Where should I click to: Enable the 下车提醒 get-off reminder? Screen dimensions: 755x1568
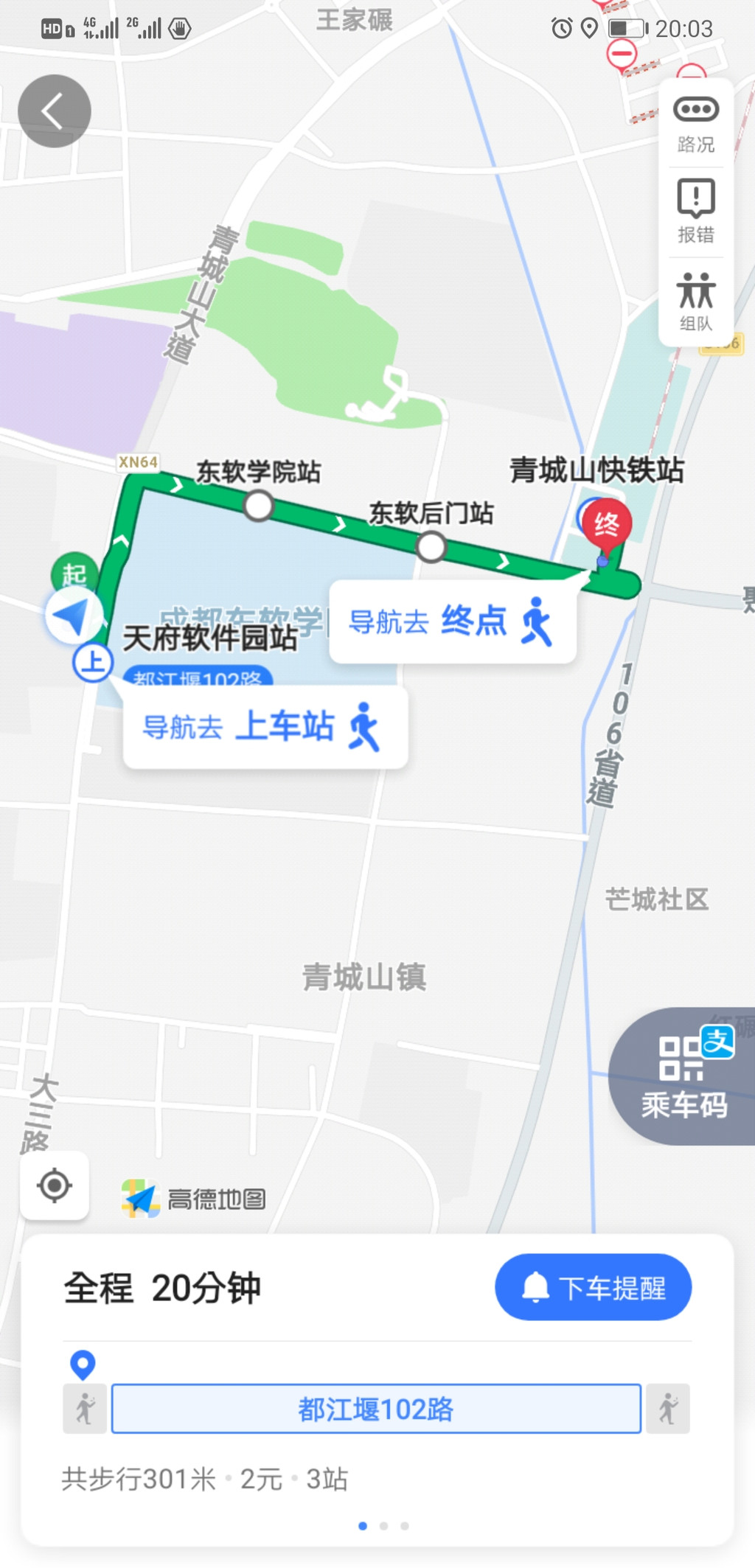(x=593, y=1287)
